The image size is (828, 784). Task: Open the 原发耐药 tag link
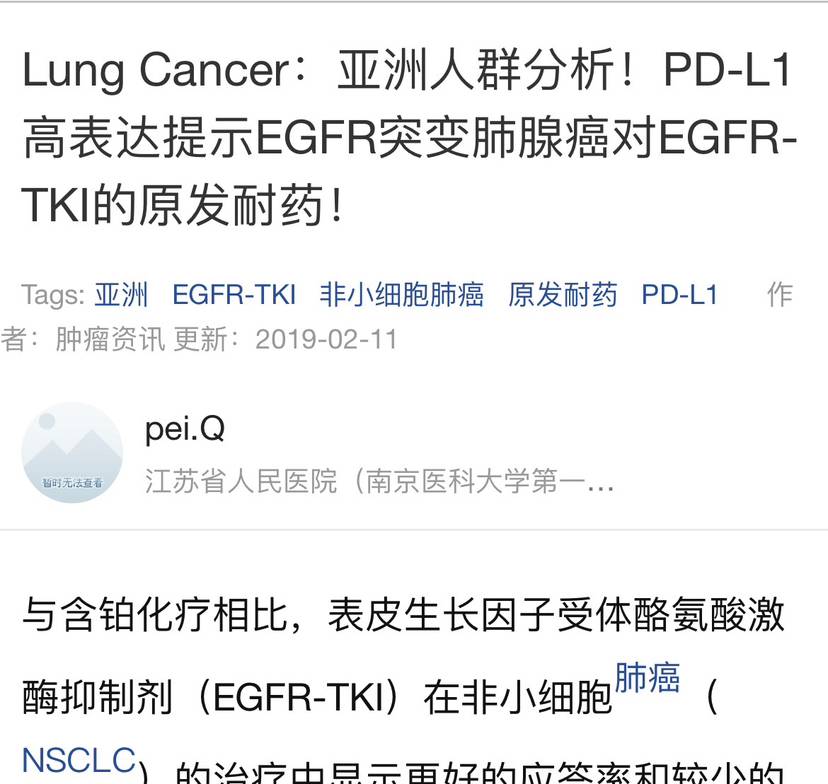click(562, 295)
